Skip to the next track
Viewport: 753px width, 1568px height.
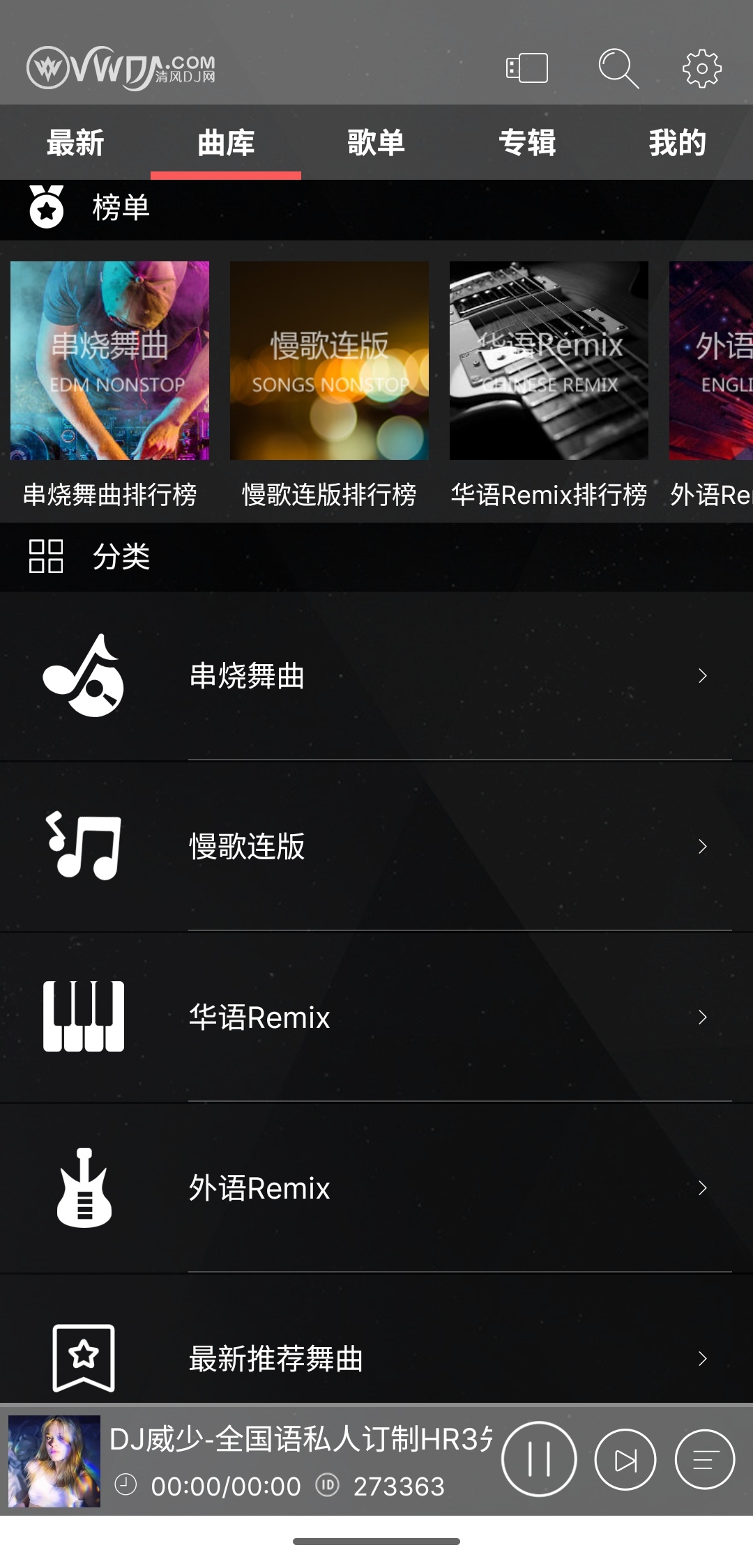tap(625, 1459)
